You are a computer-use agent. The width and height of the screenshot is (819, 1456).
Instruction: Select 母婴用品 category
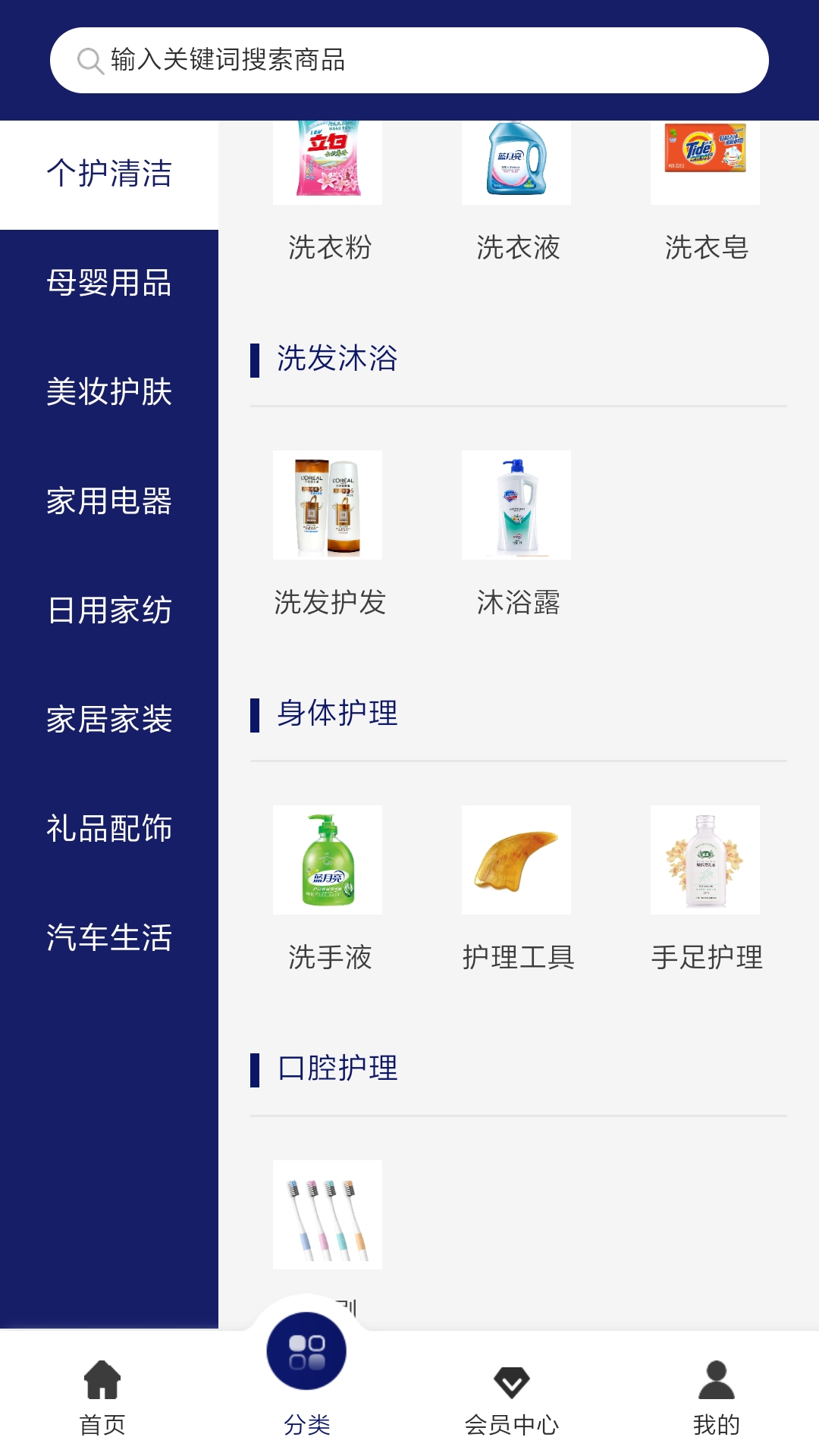(109, 283)
